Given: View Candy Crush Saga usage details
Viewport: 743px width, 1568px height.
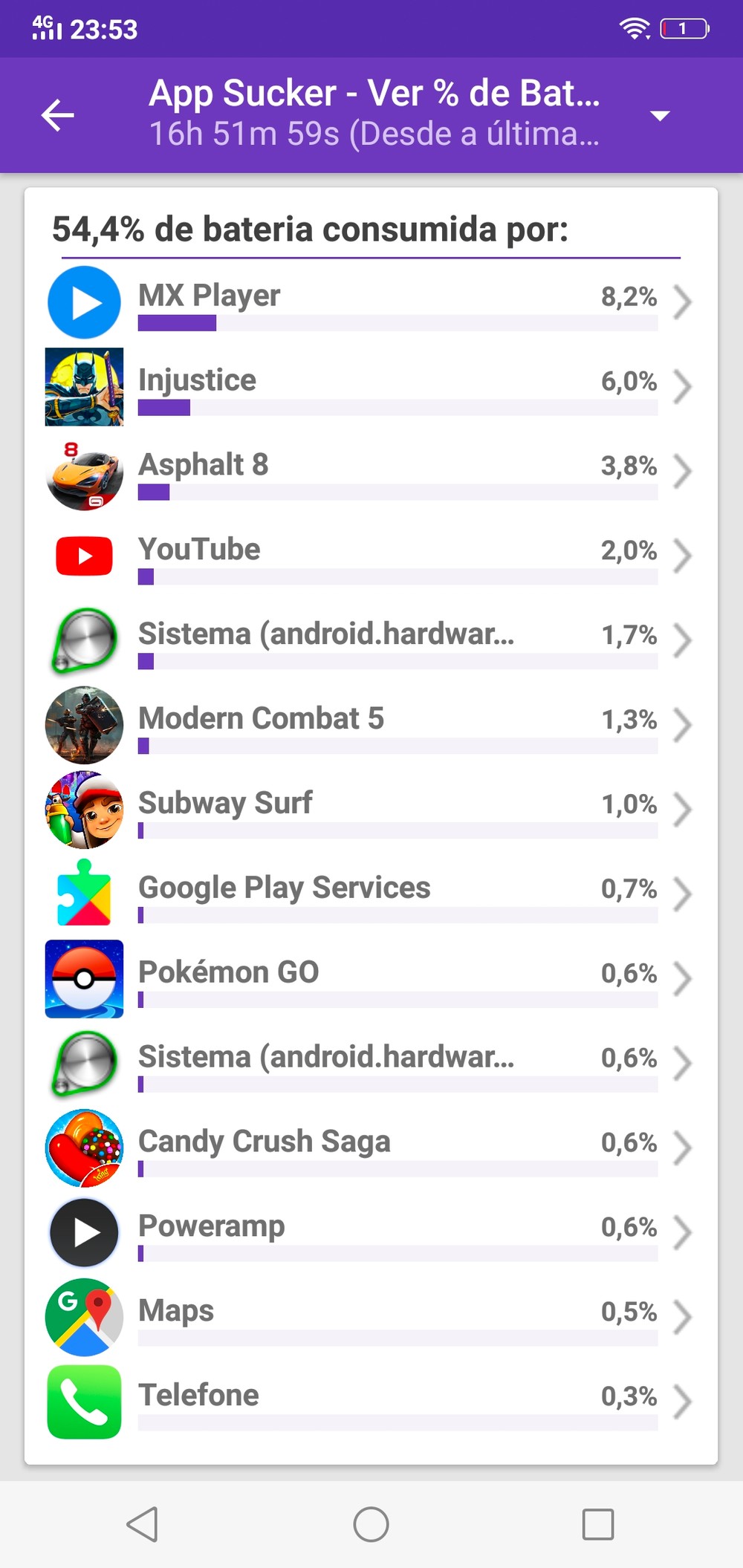Looking at the screenshot, I should coord(371,1148).
